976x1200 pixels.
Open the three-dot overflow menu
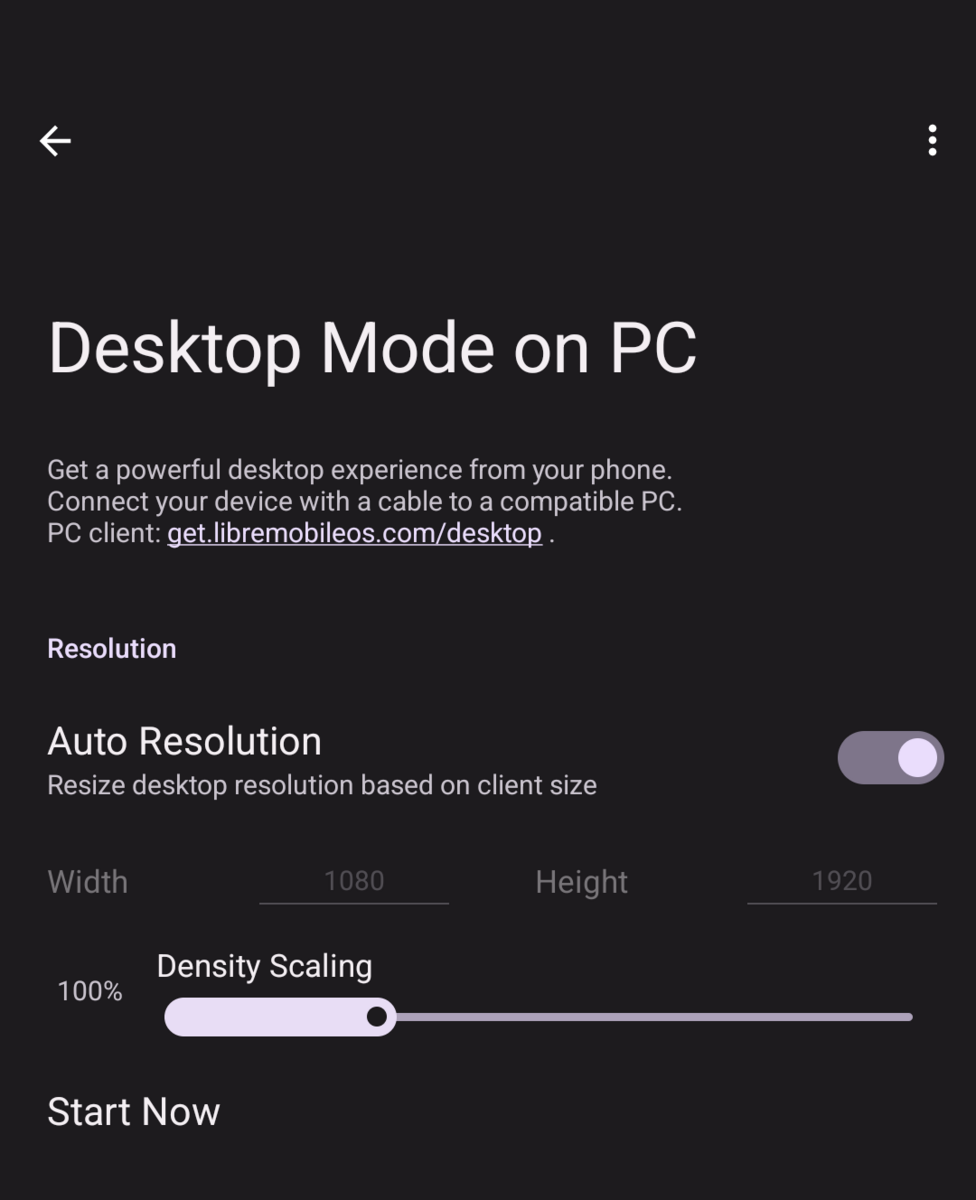[x=932, y=141]
